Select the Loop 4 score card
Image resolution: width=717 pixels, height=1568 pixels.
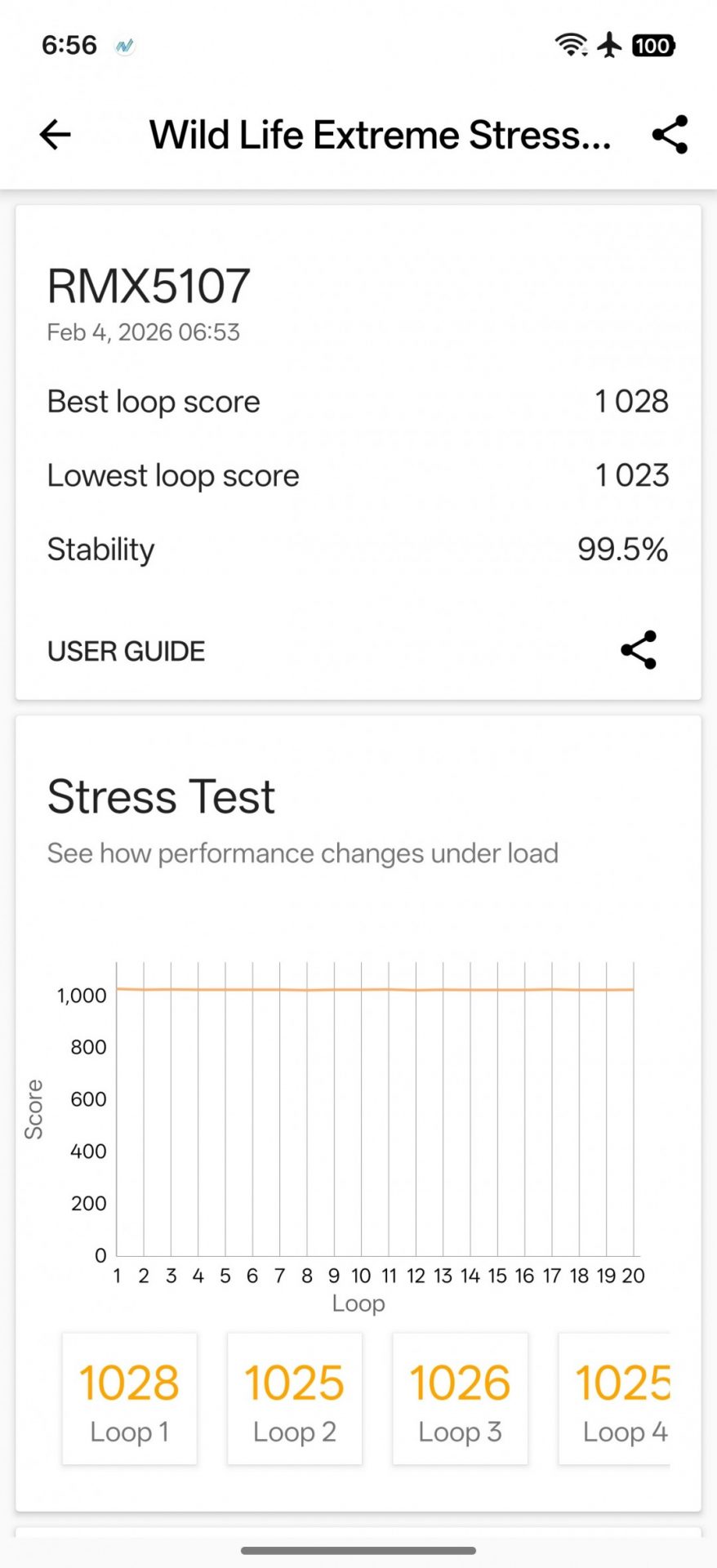[x=617, y=1398]
